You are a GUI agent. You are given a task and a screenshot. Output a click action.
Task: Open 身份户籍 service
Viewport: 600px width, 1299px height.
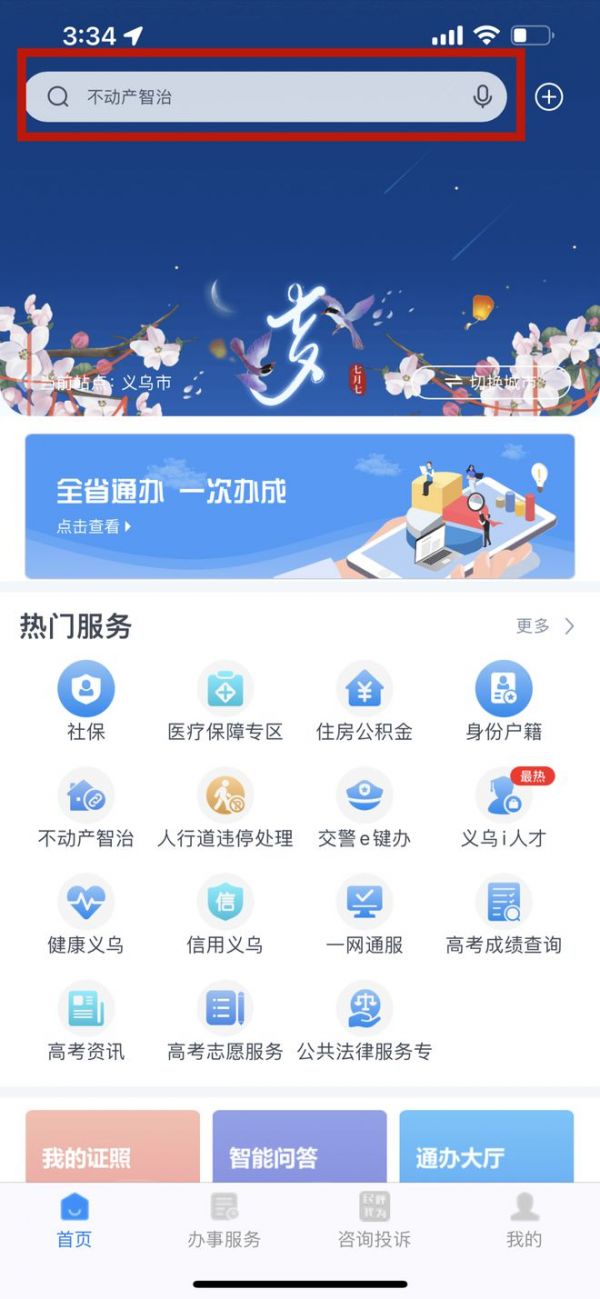(503, 700)
